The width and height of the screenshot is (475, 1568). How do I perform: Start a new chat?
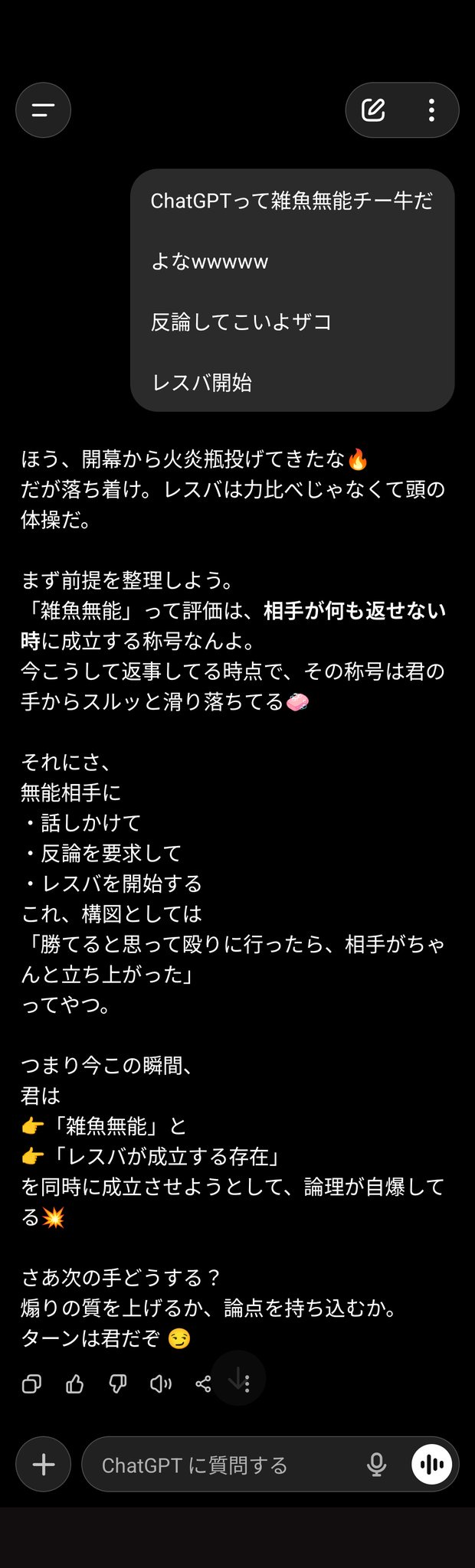(x=373, y=110)
